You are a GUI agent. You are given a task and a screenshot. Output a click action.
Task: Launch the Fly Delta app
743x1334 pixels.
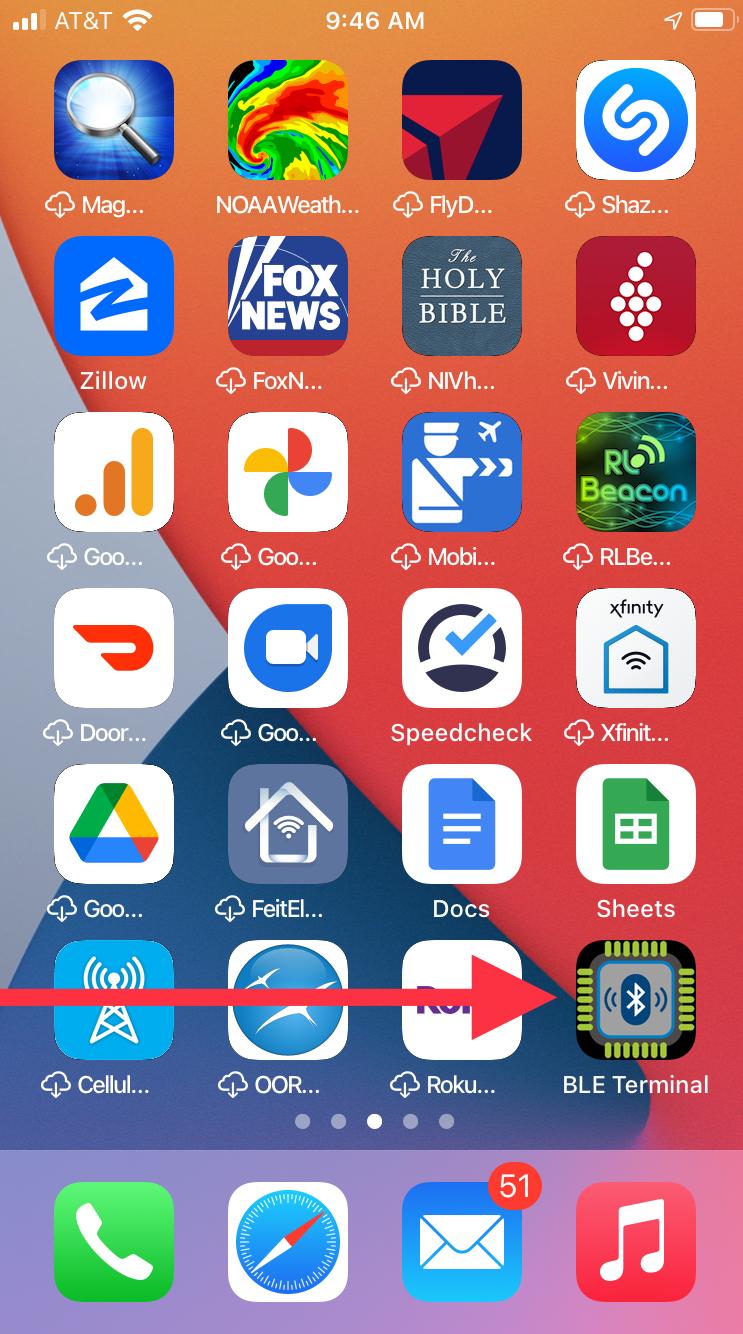click(461, 120)
